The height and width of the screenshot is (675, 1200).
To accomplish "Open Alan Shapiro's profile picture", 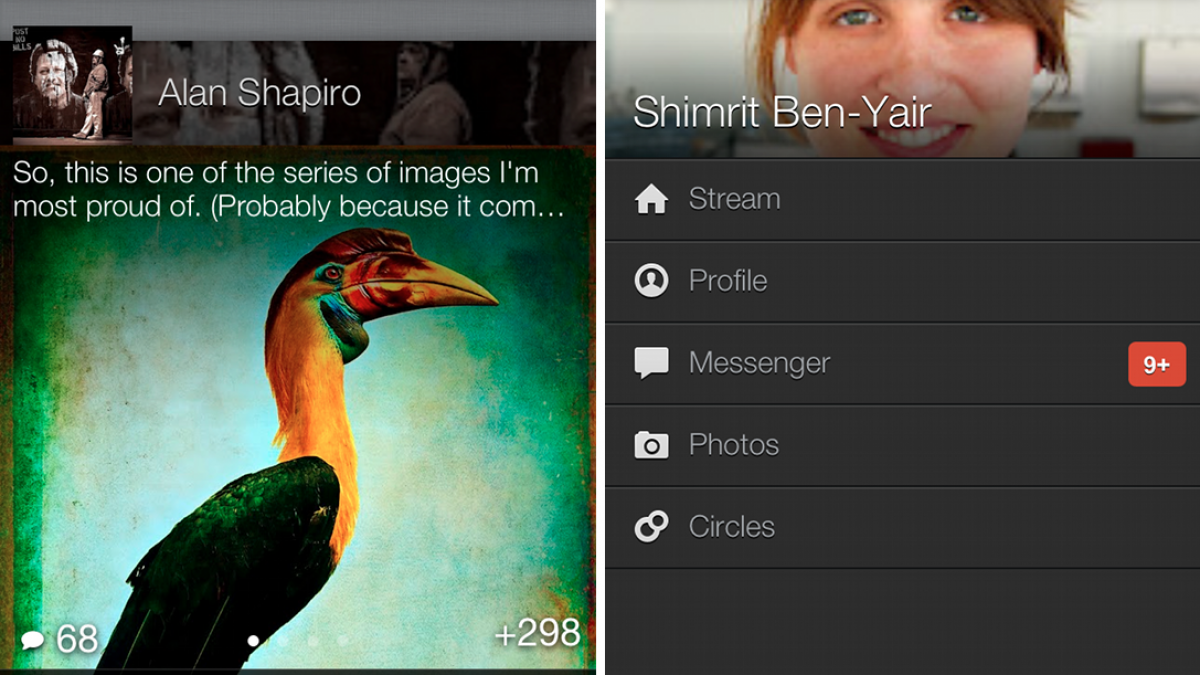I will click(72, 83).
